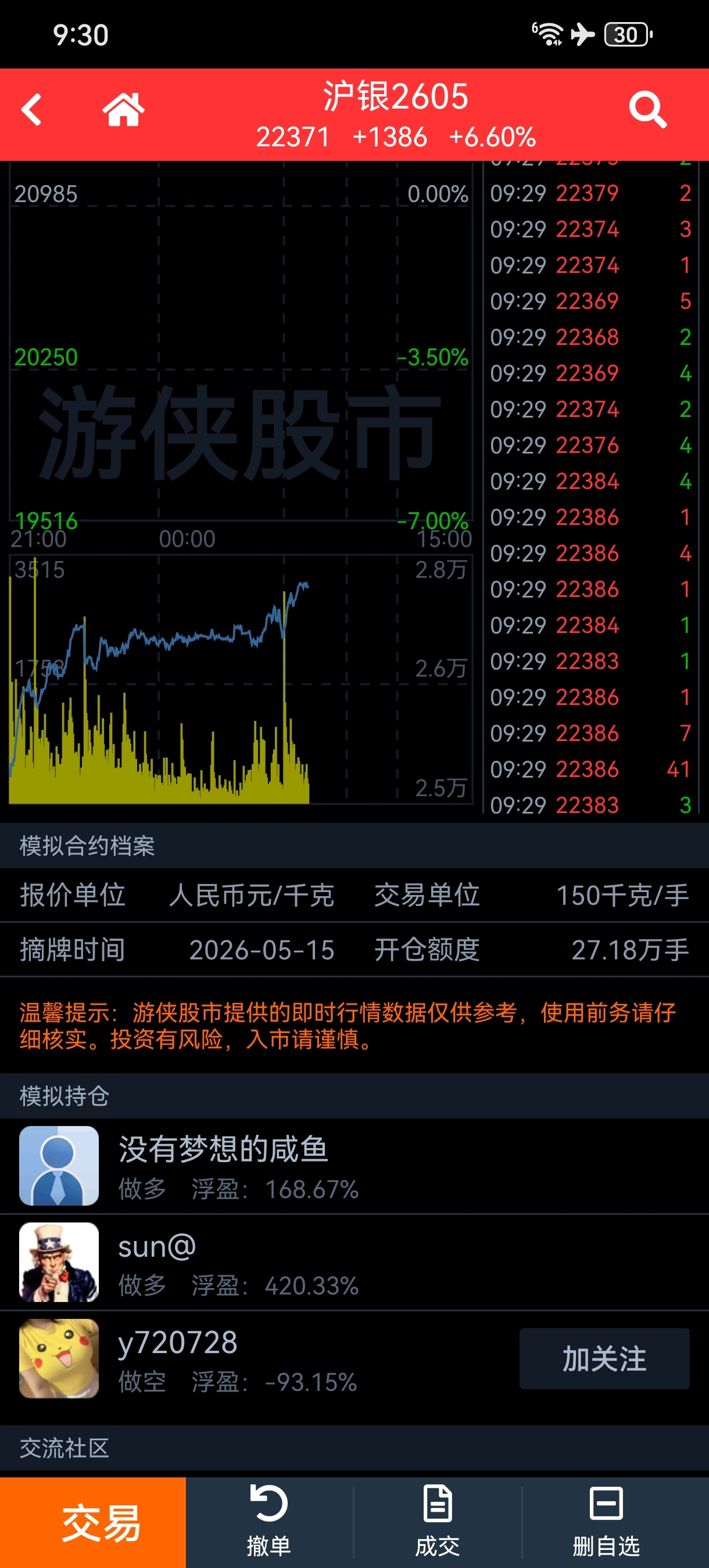Open the home icon in header
The width and height of the screenshot is (709, 1568).
click(x=123, y=110)
